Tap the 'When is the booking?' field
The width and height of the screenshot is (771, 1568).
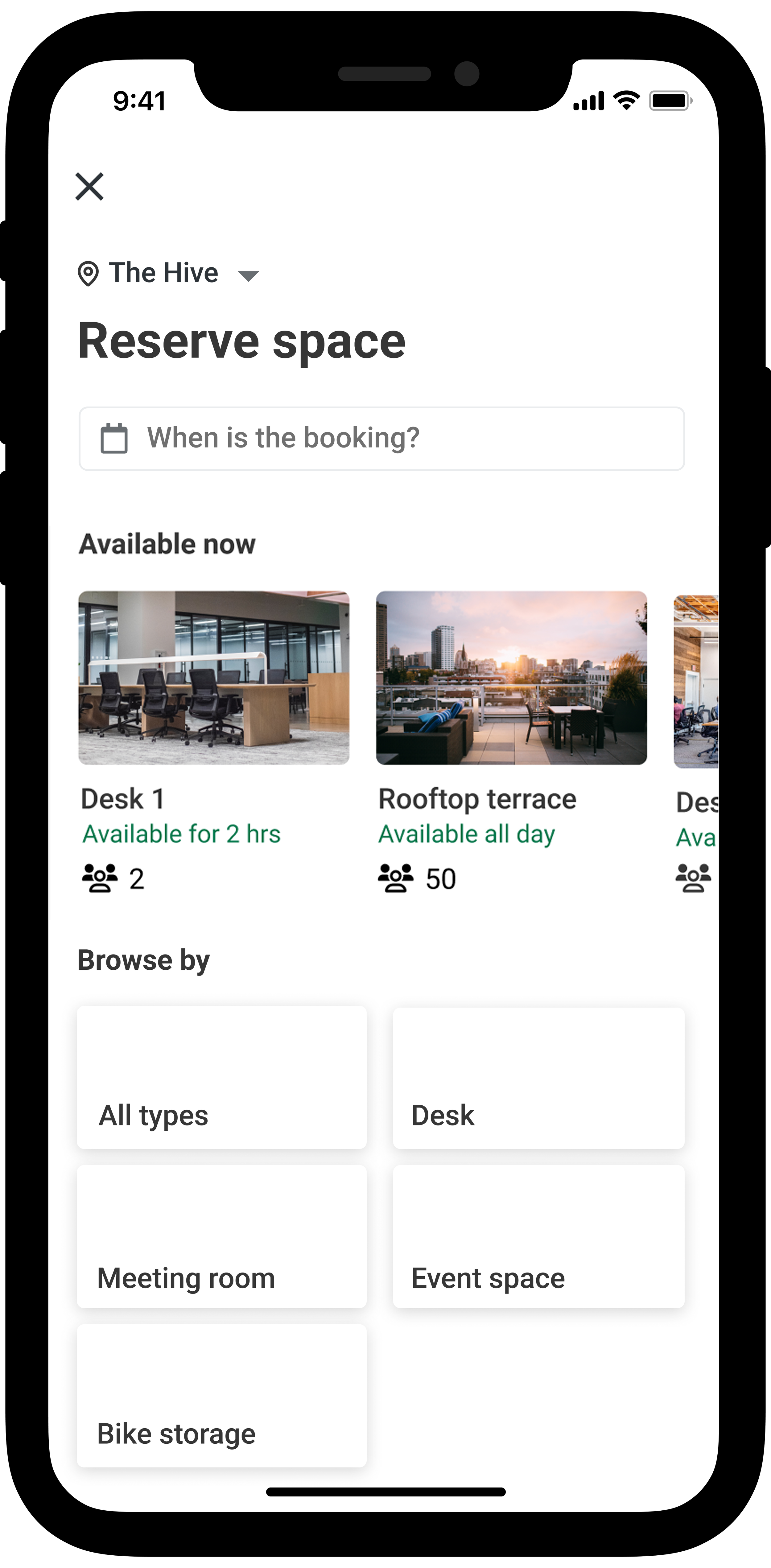tap(381, 438)
